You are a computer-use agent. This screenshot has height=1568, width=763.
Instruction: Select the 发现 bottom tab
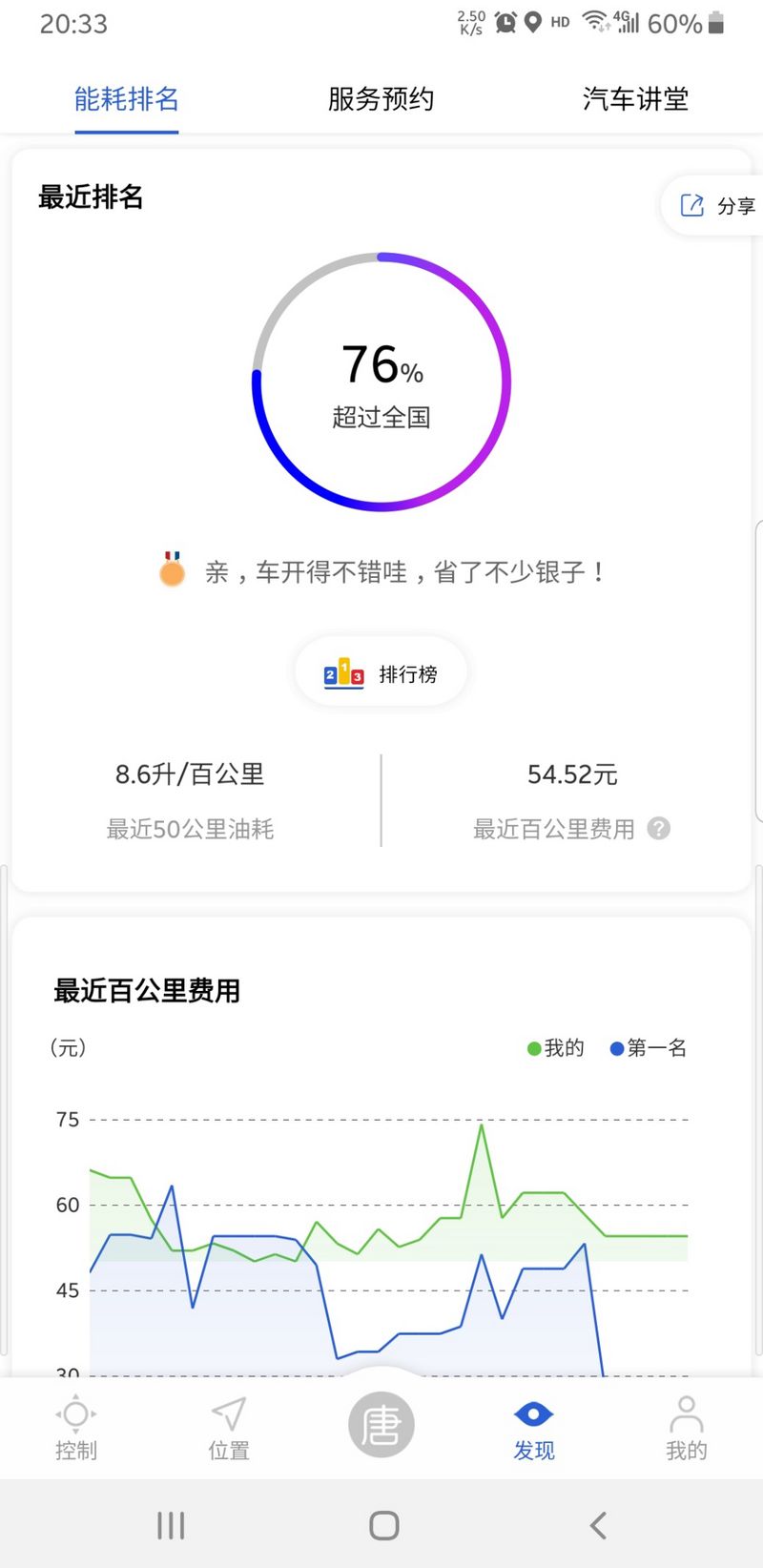coord(534,1427)
